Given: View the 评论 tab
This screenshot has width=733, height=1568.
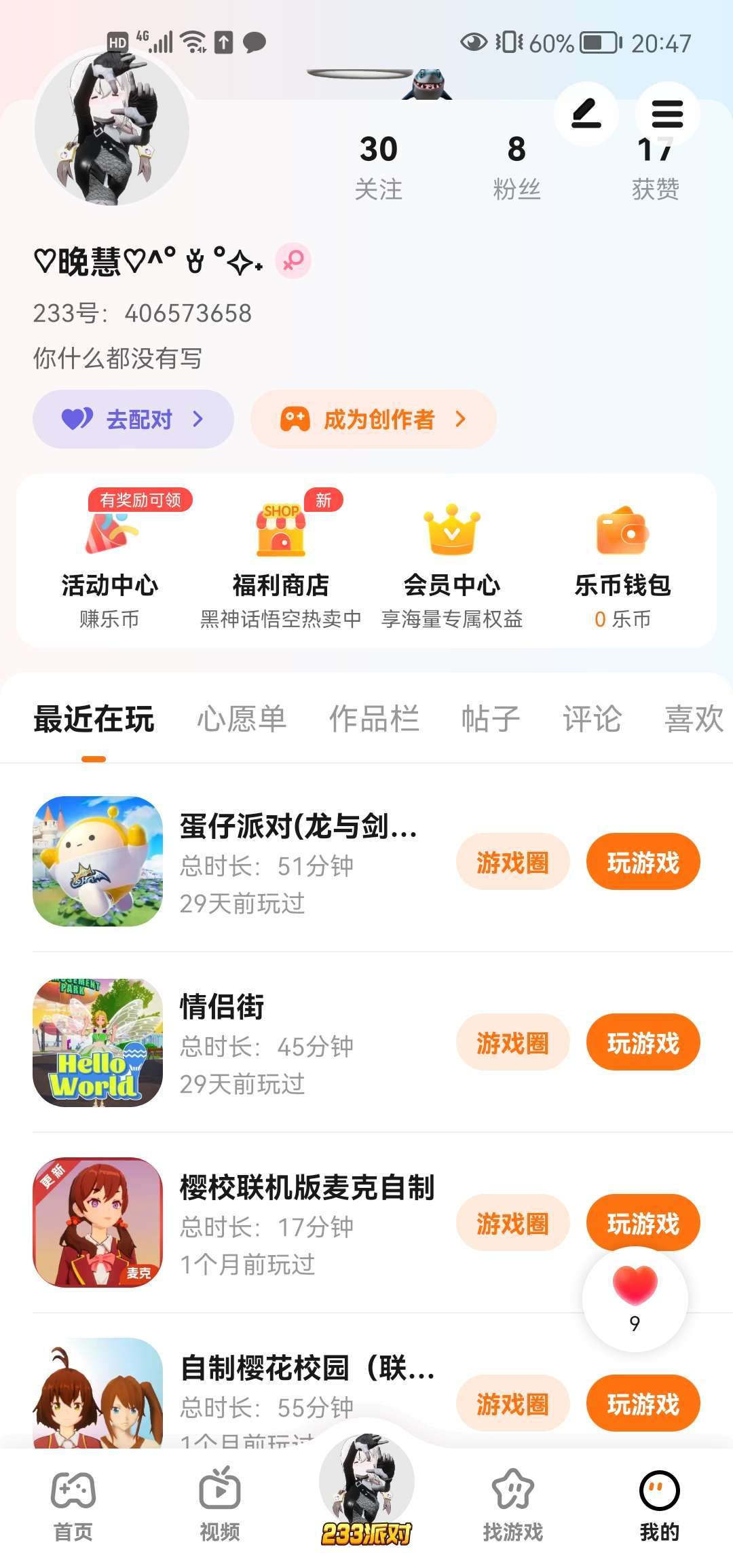Looking at the screenshot, I should click(592, 719).
